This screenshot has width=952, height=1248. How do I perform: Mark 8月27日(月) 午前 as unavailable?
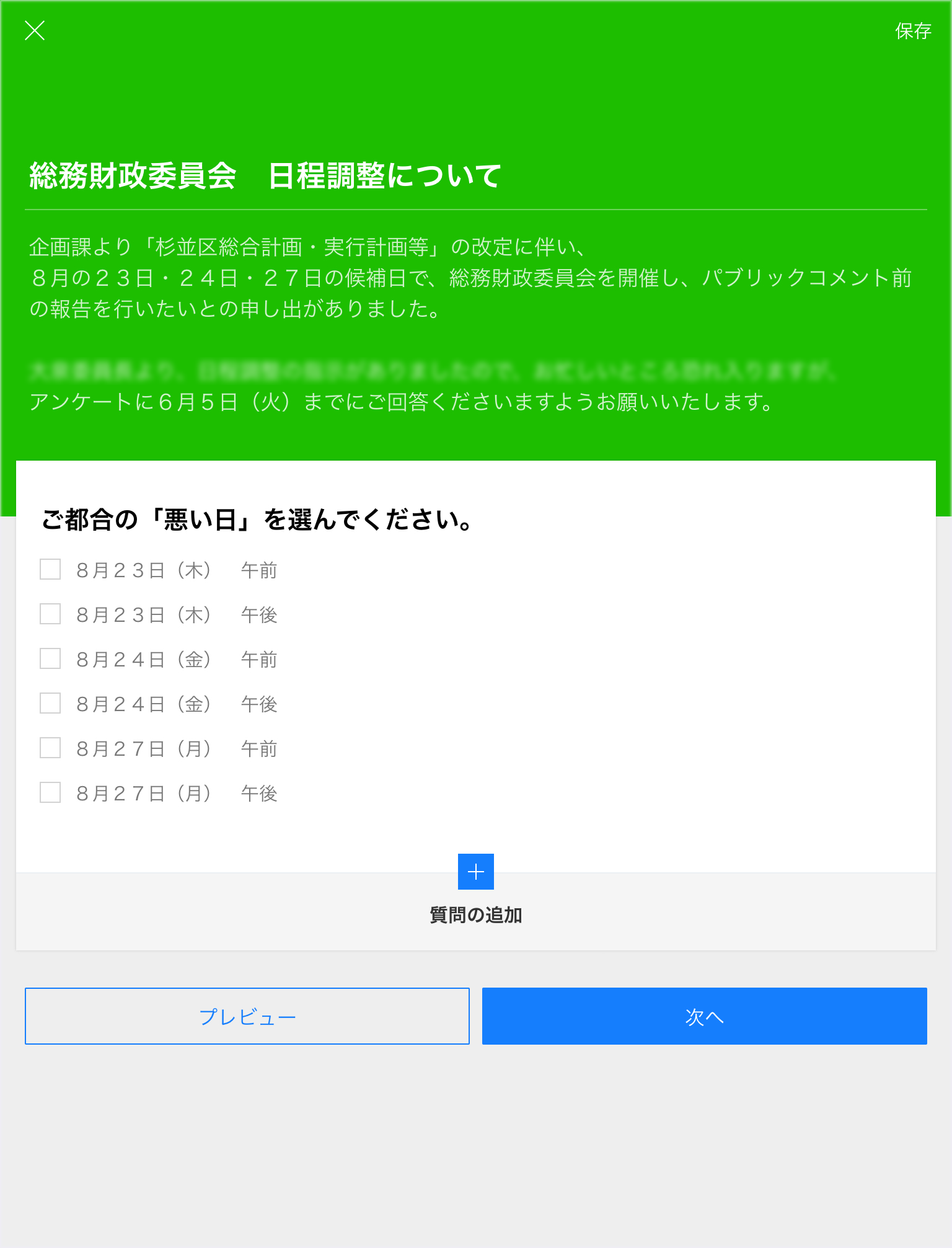50,748
